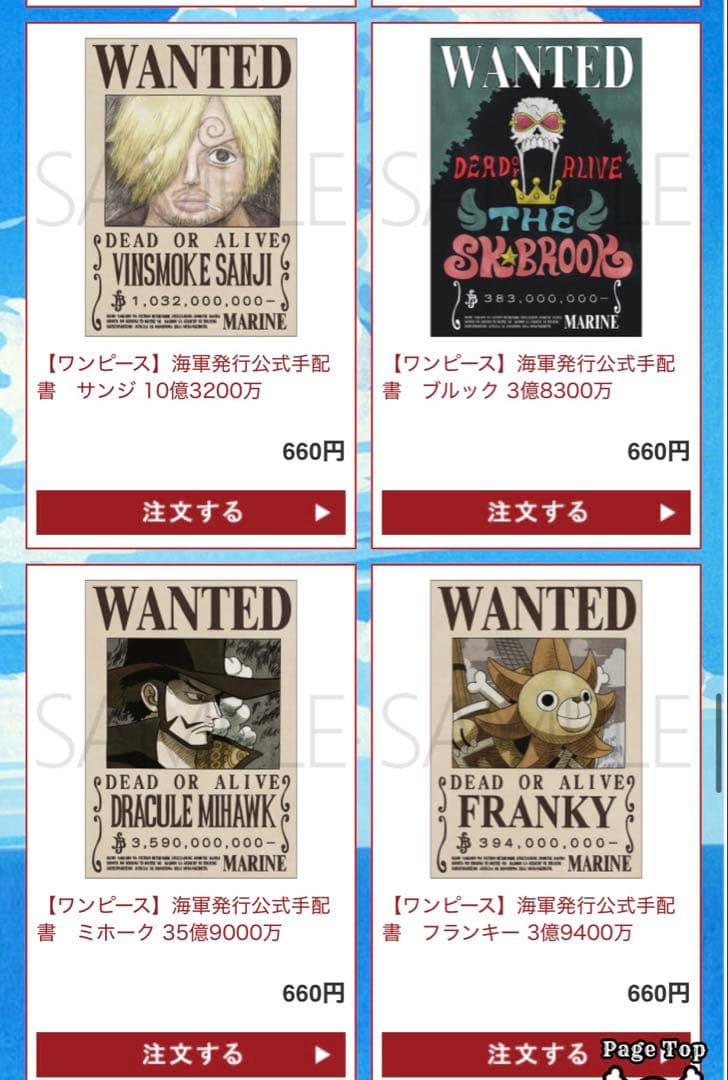The image size is (728, 1080).
Task: Jump back to Page Top
Action: tap(654, 1052)
